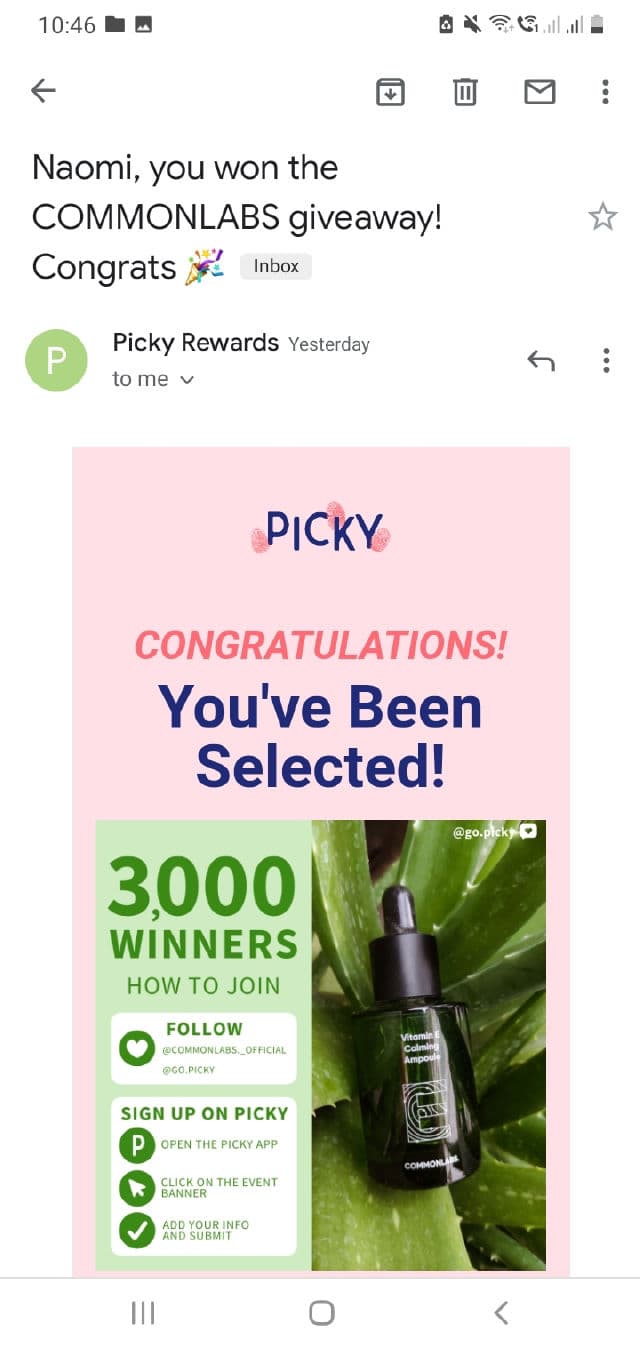Screen dimensions: 640x1351
Task: Reply to Picky Rewards
Action: point(540,361)
